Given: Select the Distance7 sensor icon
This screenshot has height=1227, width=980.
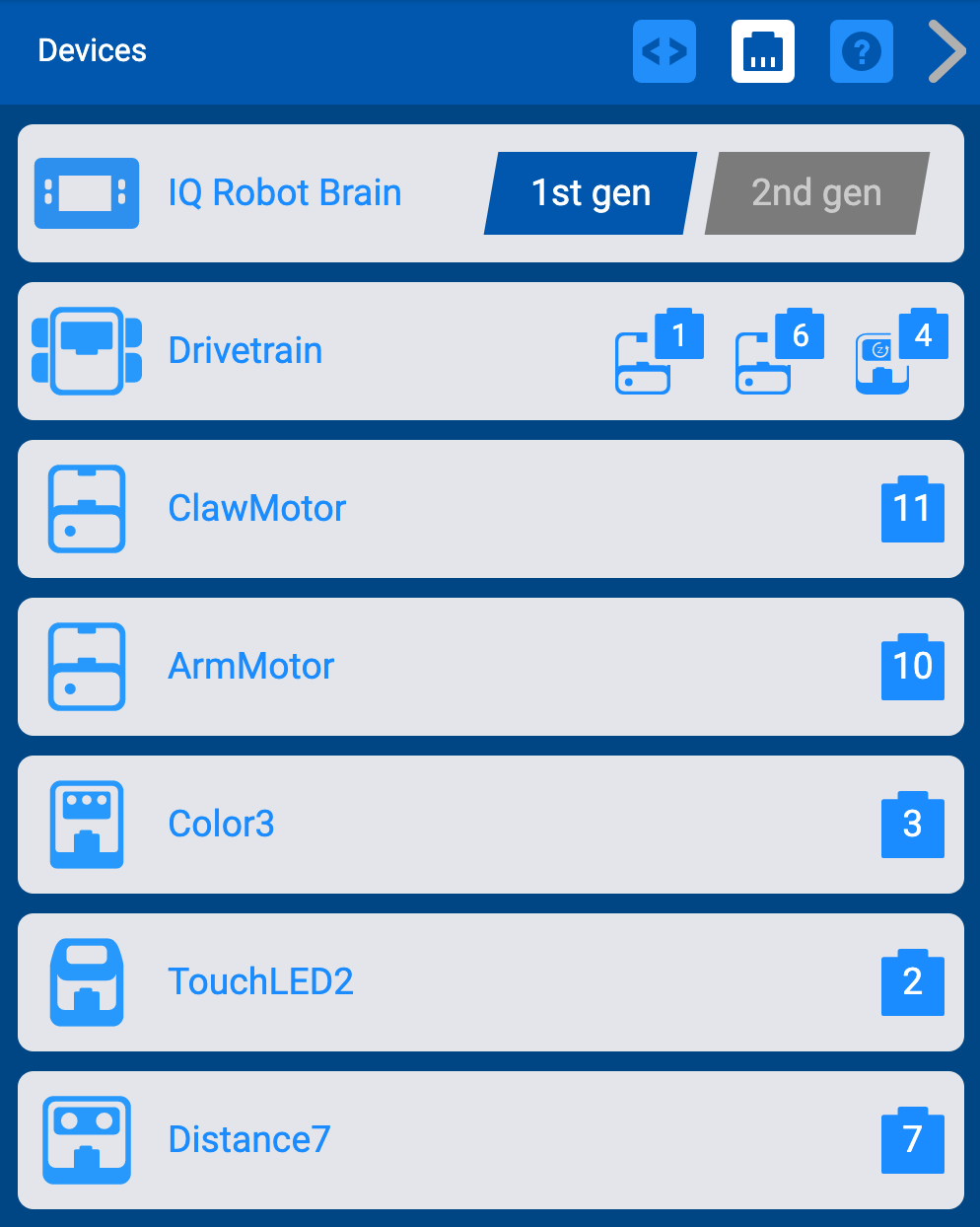Looking at the screenshot, I should (x=87, y=1139).
